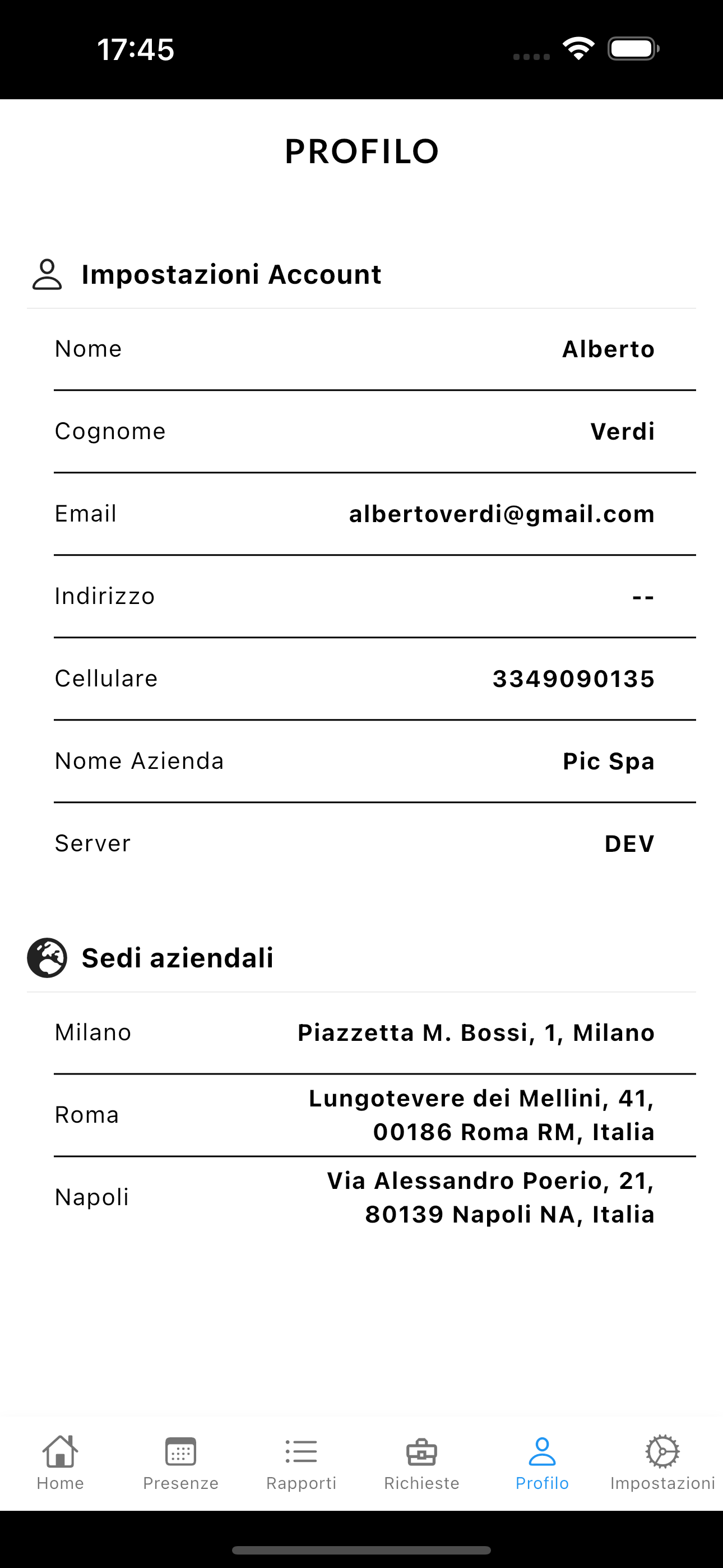
Task: Go to the Rapporti tab
Action: tap(302, 1462)
